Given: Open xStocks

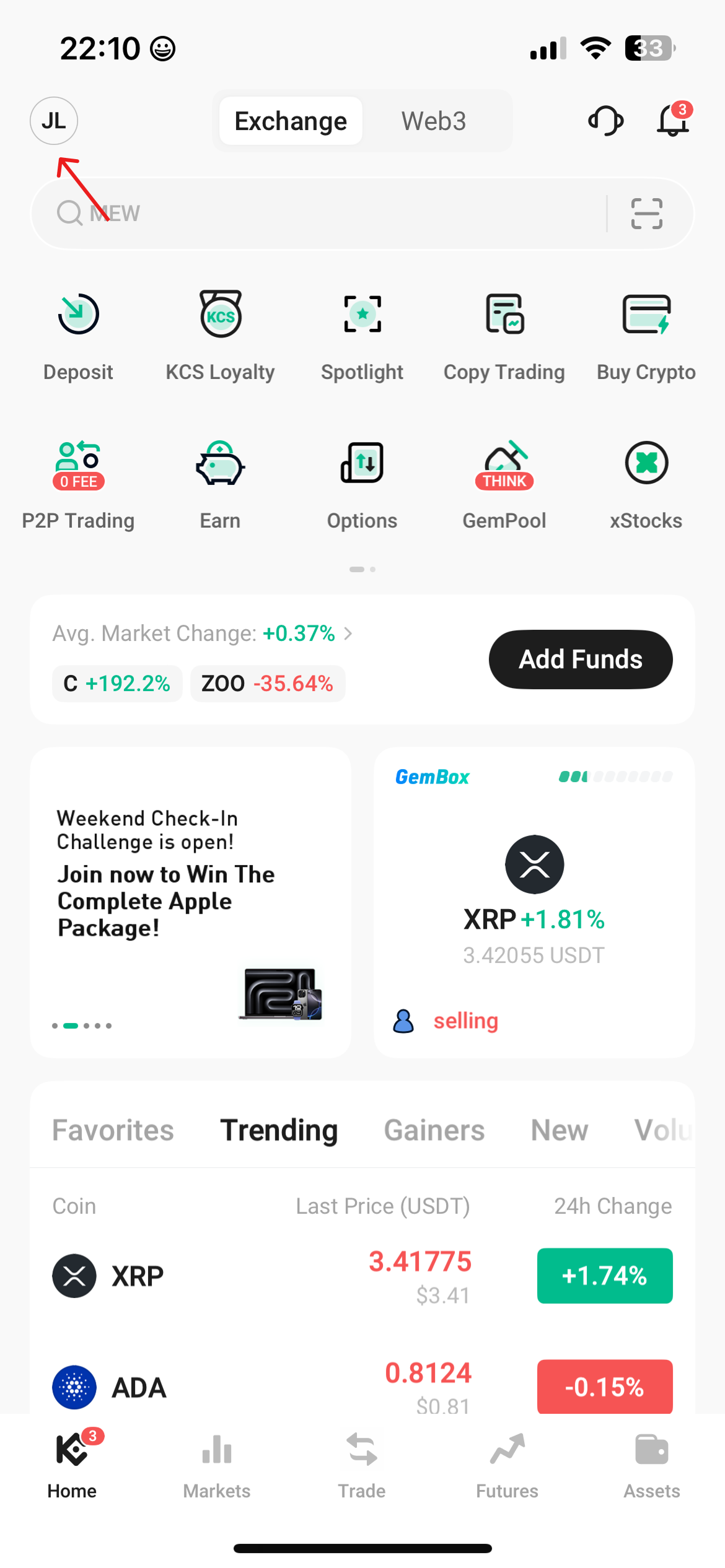Looking at the screenshot, I should (646, 484).
